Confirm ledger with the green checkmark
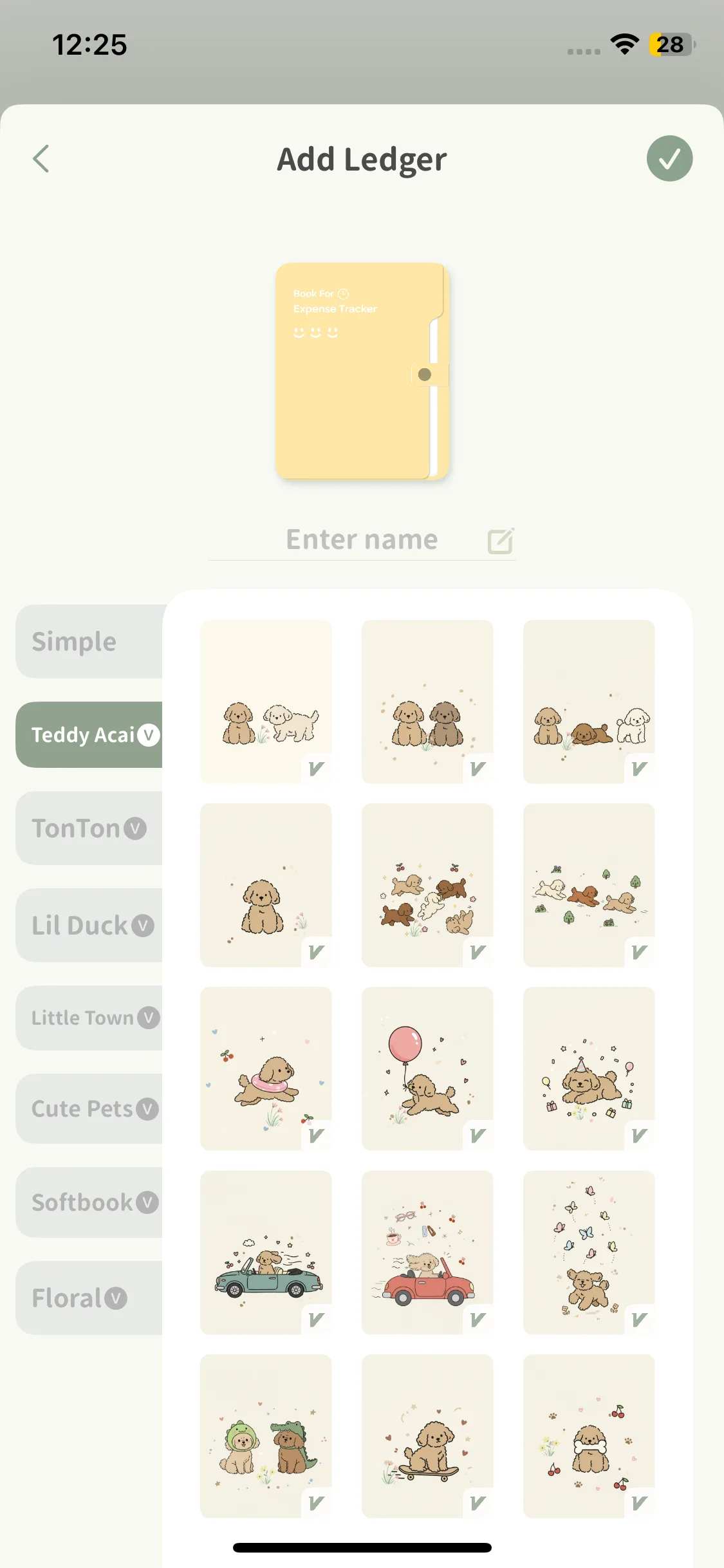Image resolution: width=724 pixels, height=1568 pixels. (669, 158)
